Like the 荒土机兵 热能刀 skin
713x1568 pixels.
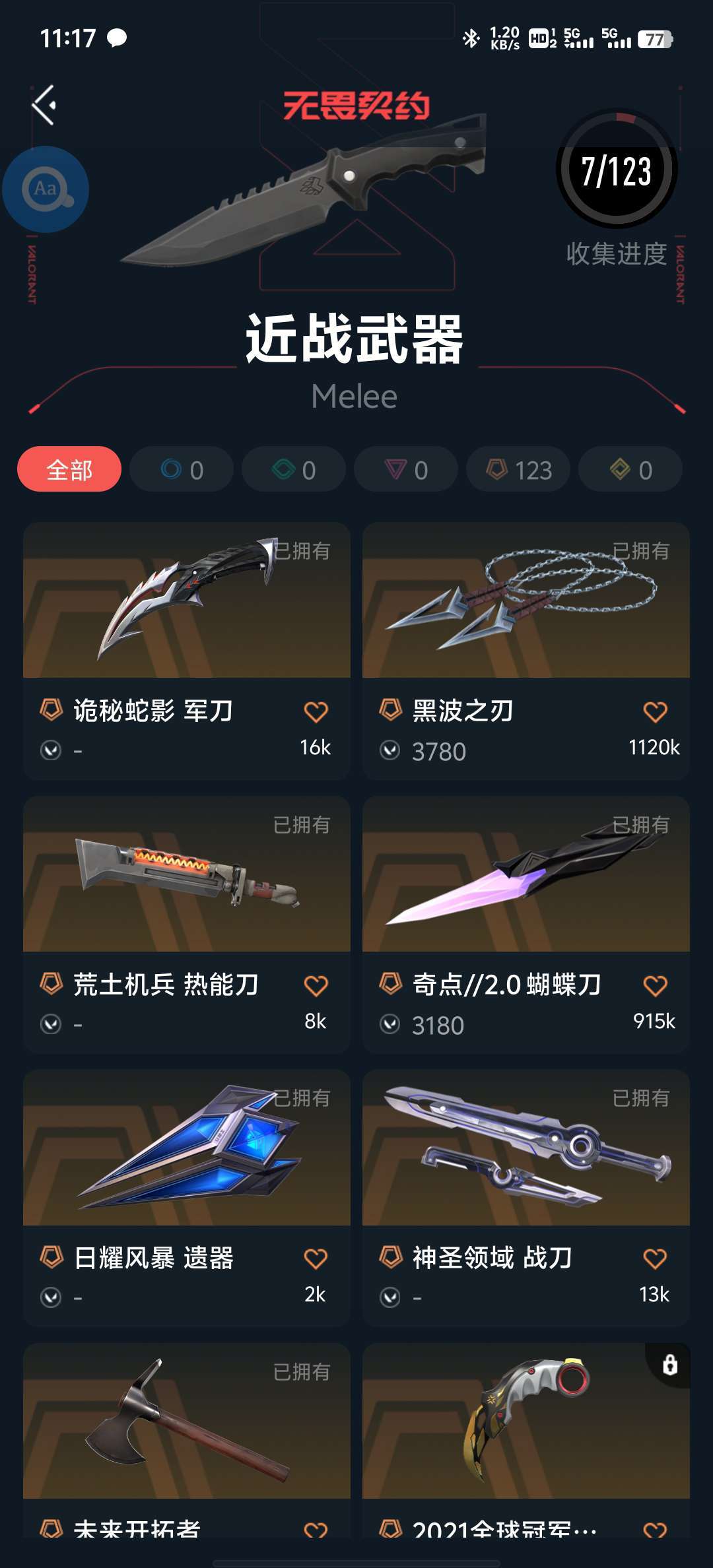(x=316, y=986)
